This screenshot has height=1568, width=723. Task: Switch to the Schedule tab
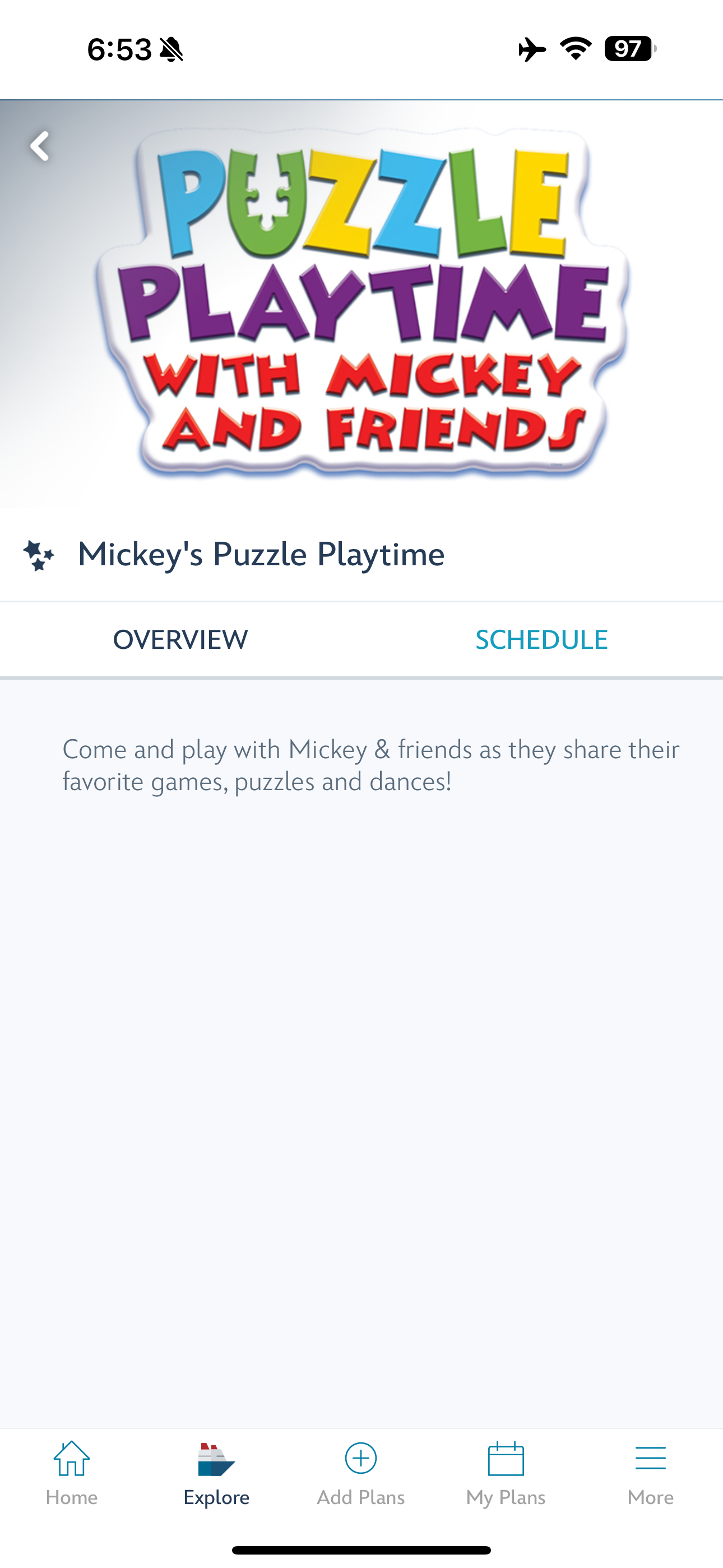point(541,640)
